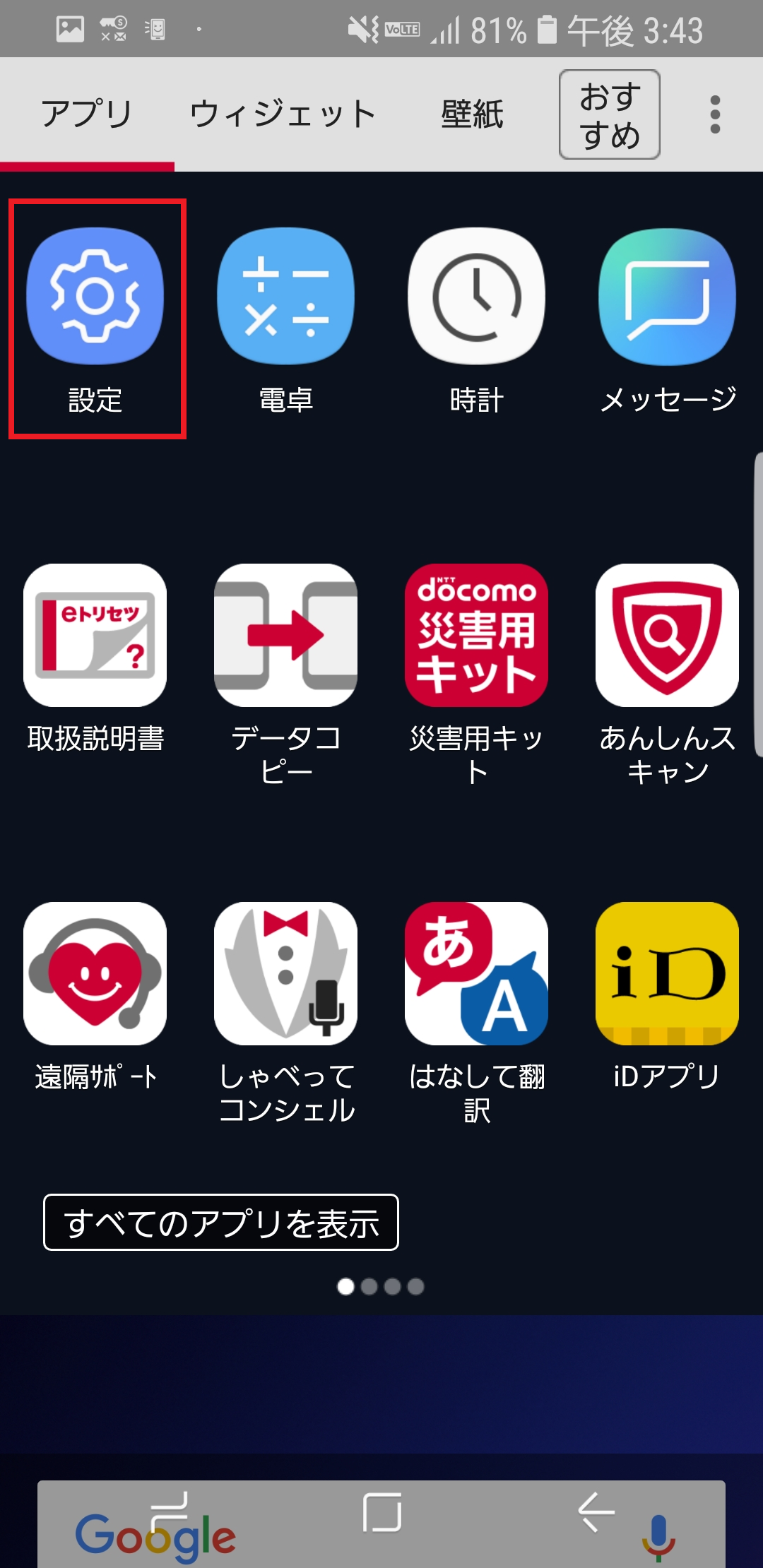
Task: Switch to the 壁紙 wallpaper tab
Action: click(x=473, y=113)
